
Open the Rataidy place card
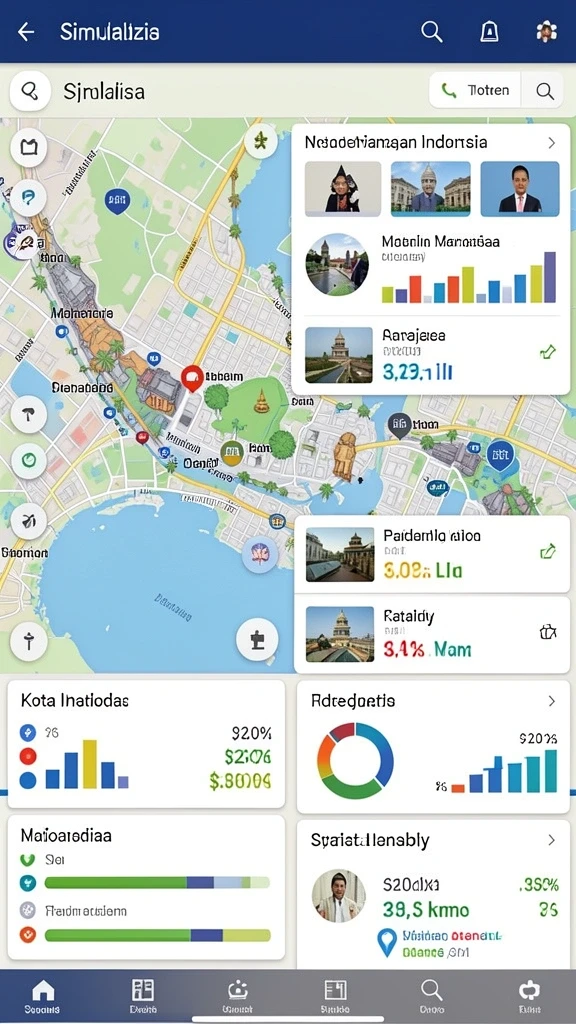pos(432,633)
